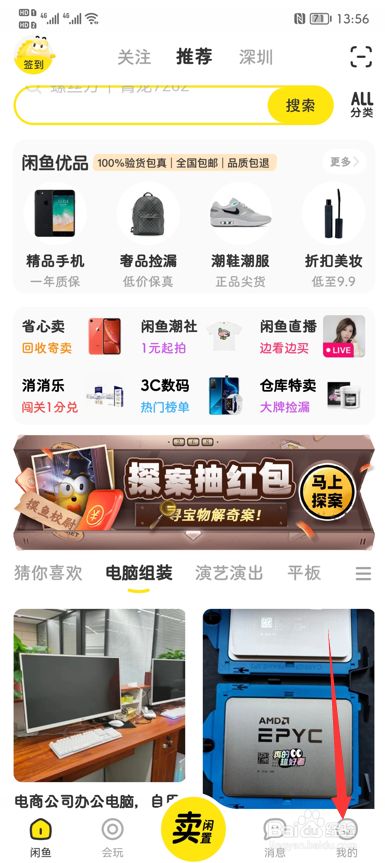The width and height of the screenshot is (385, 863).
Task: Switch to the 深圳 tab
Action: tap(256, 57)
